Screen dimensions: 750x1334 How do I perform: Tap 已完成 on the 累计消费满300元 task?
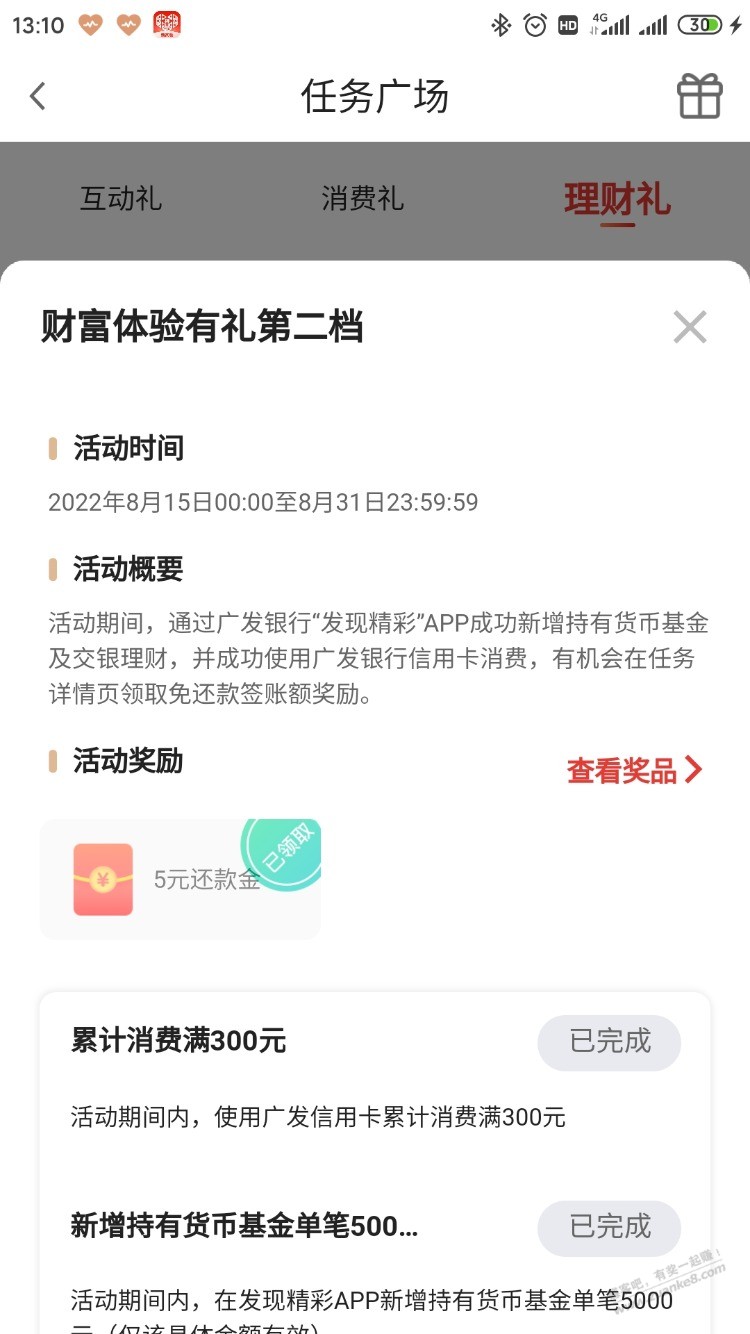click(x=609, y=1042)
